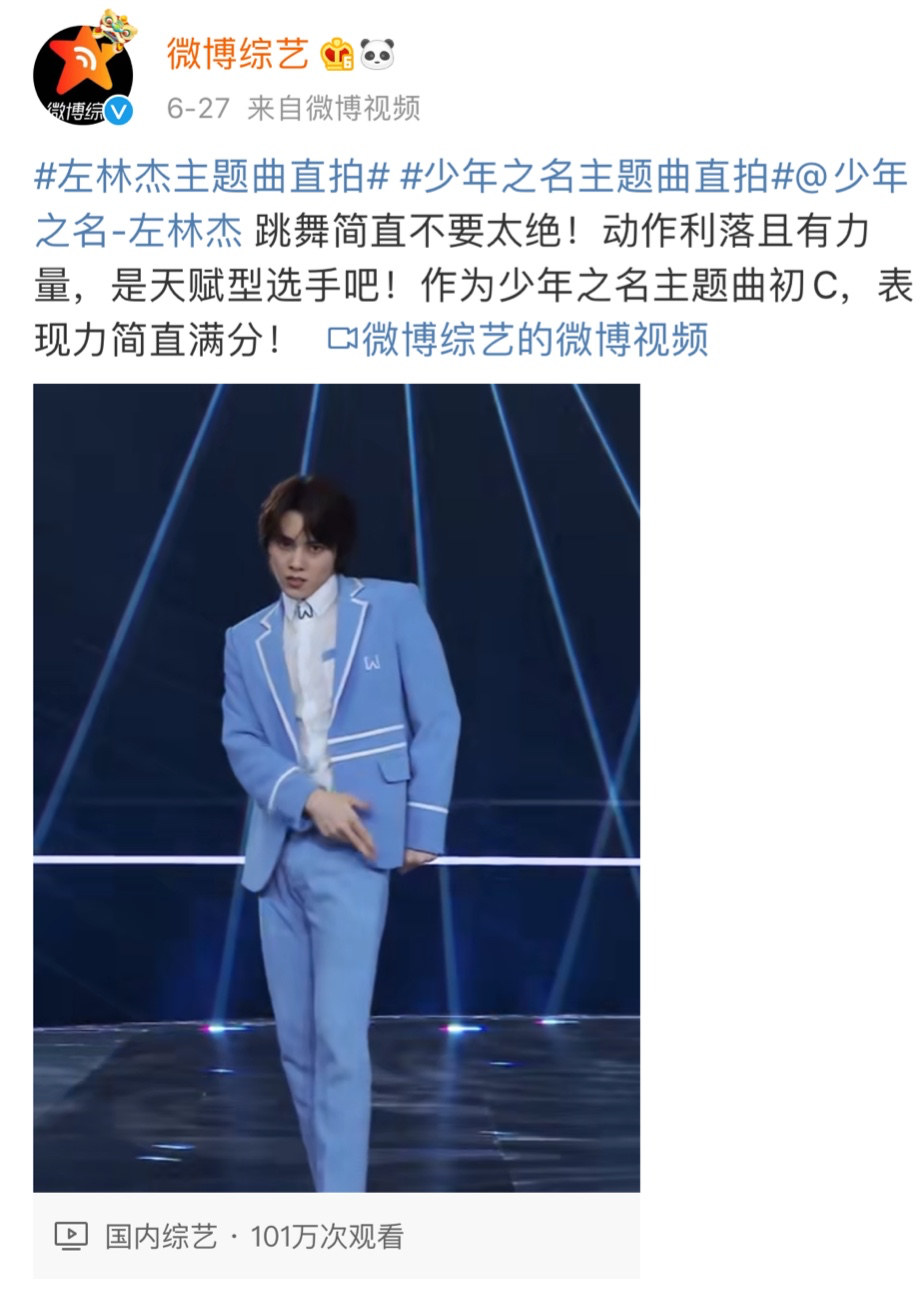Image resolution: width=922 pixels, height=1294 pixels.
Task: Tap the 微博综艺 account name
Action: click(238, 54)
